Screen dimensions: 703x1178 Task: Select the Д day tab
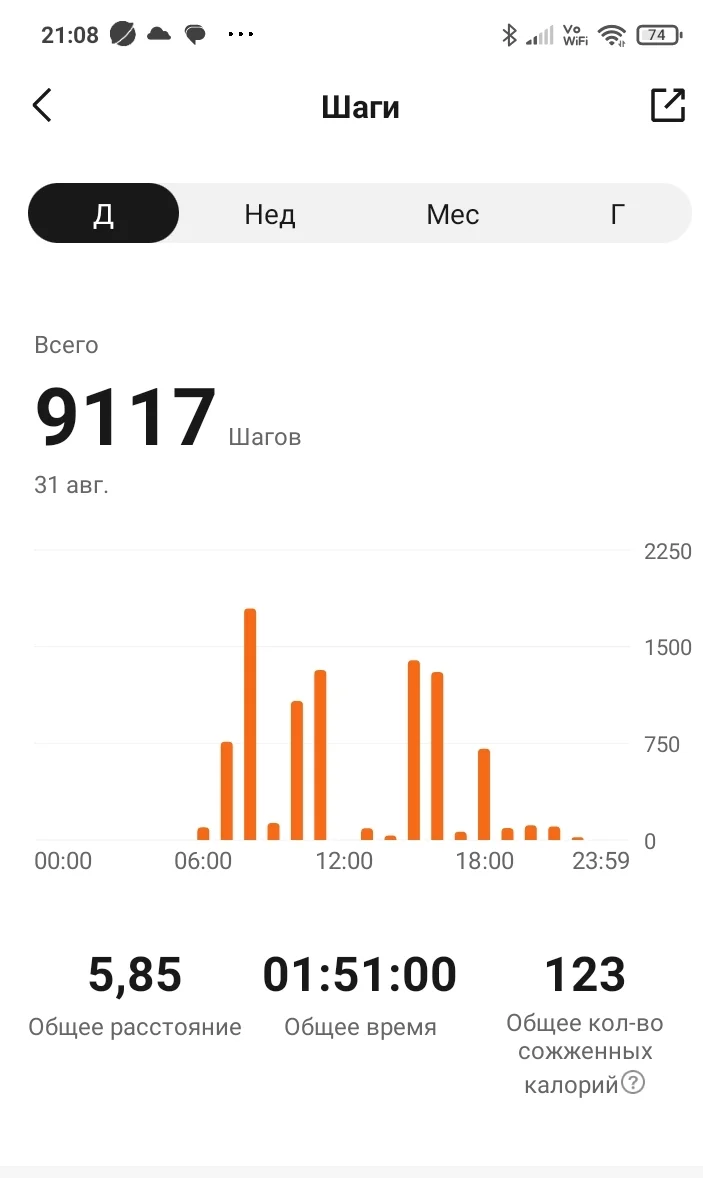[104, 214]
